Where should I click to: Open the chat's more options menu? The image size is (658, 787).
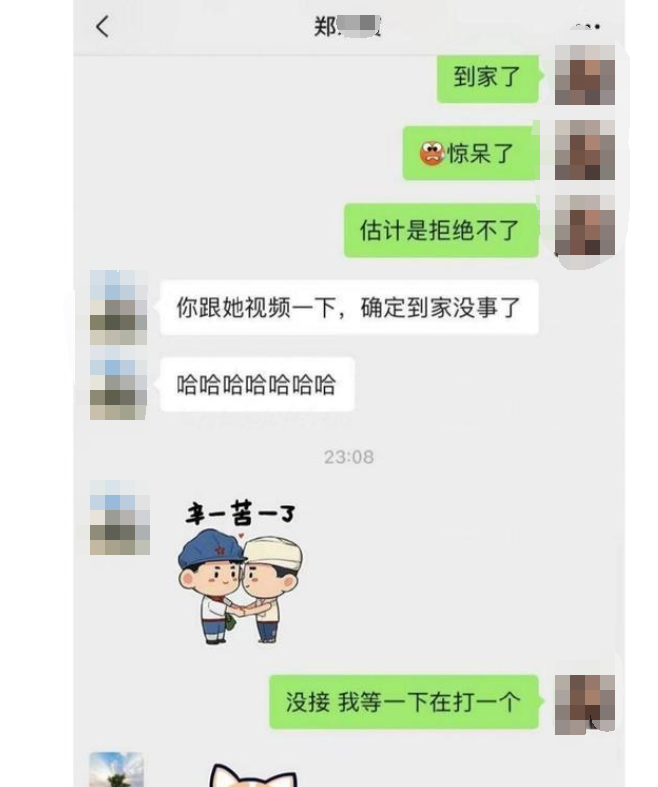pyautogui.click(x=585, y=27)
